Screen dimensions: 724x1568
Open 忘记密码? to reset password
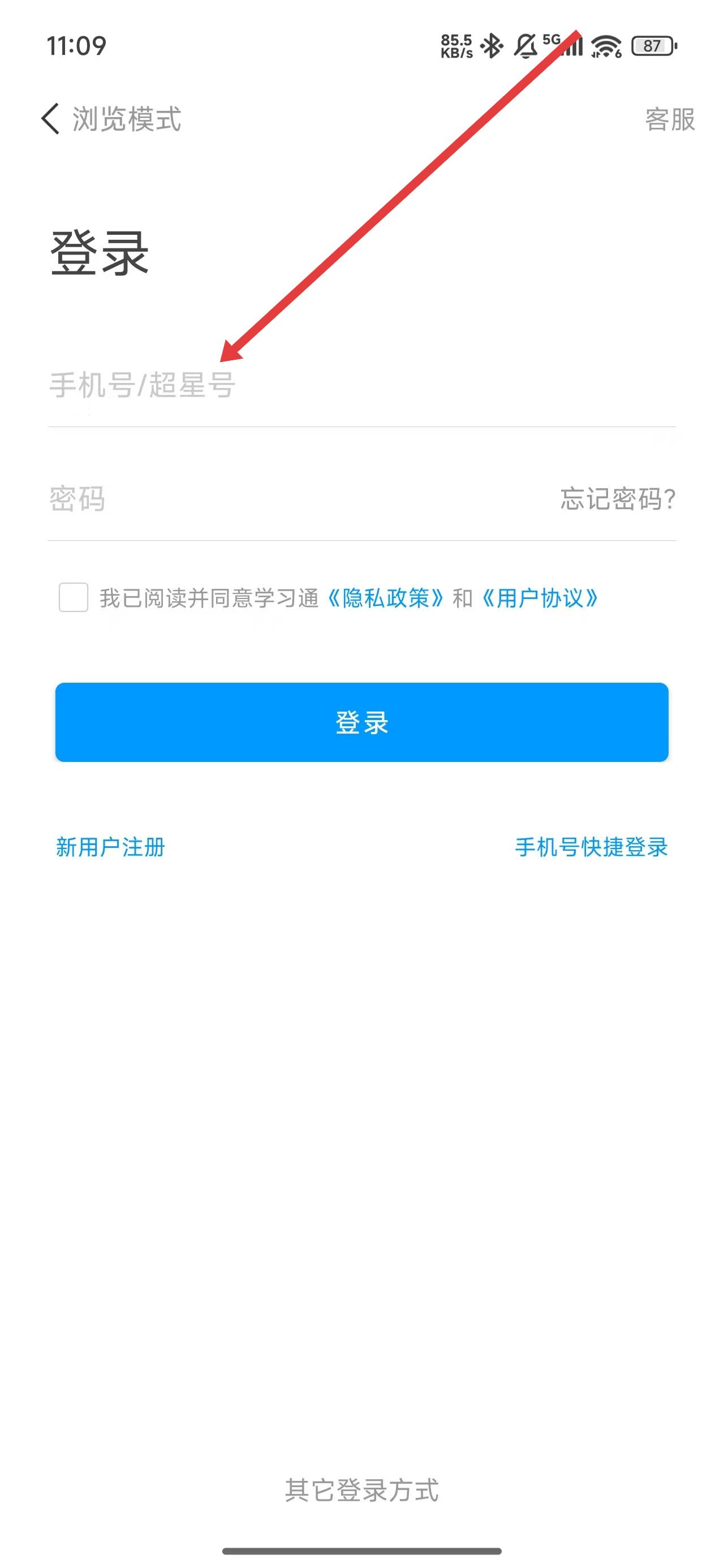(x=617, y=499)
